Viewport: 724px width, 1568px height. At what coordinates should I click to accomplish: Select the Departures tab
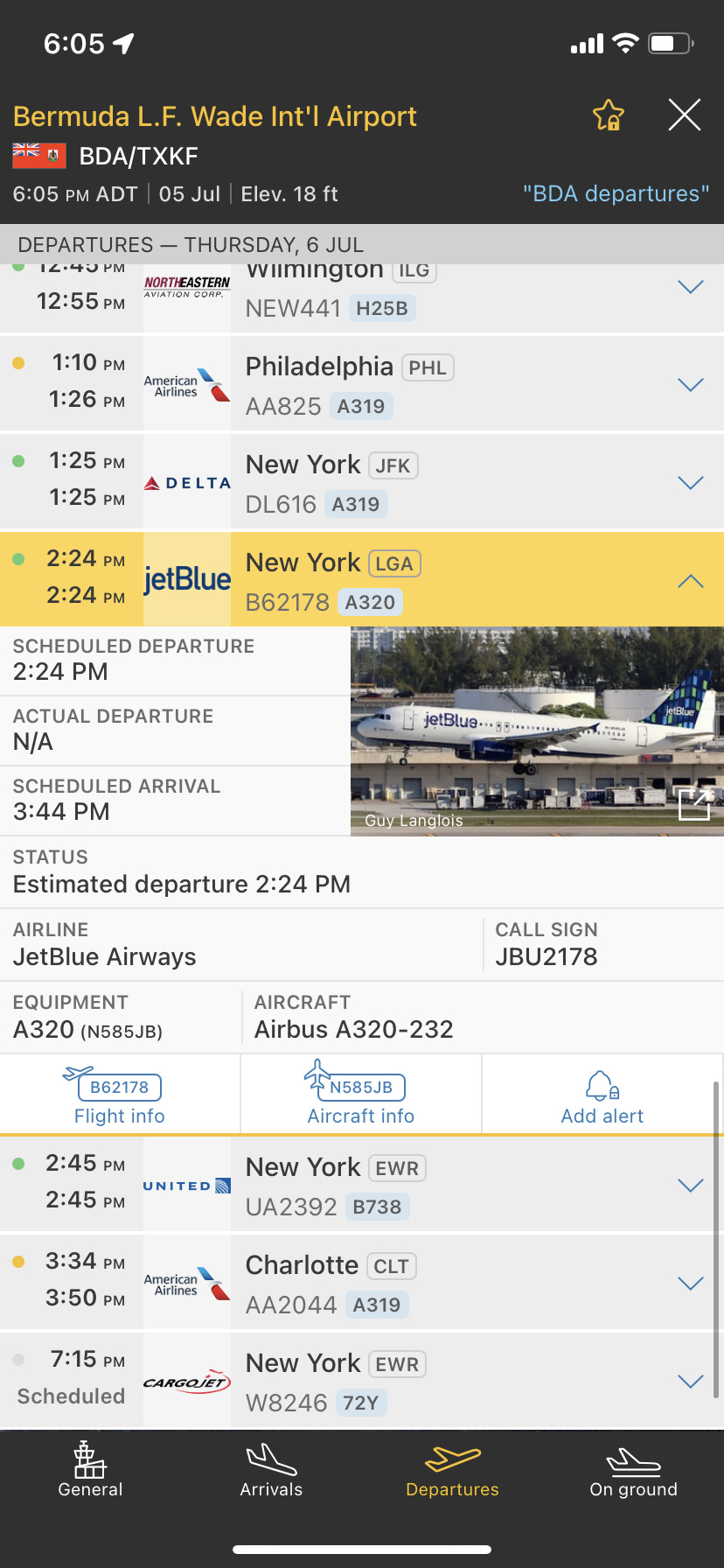452,1469
